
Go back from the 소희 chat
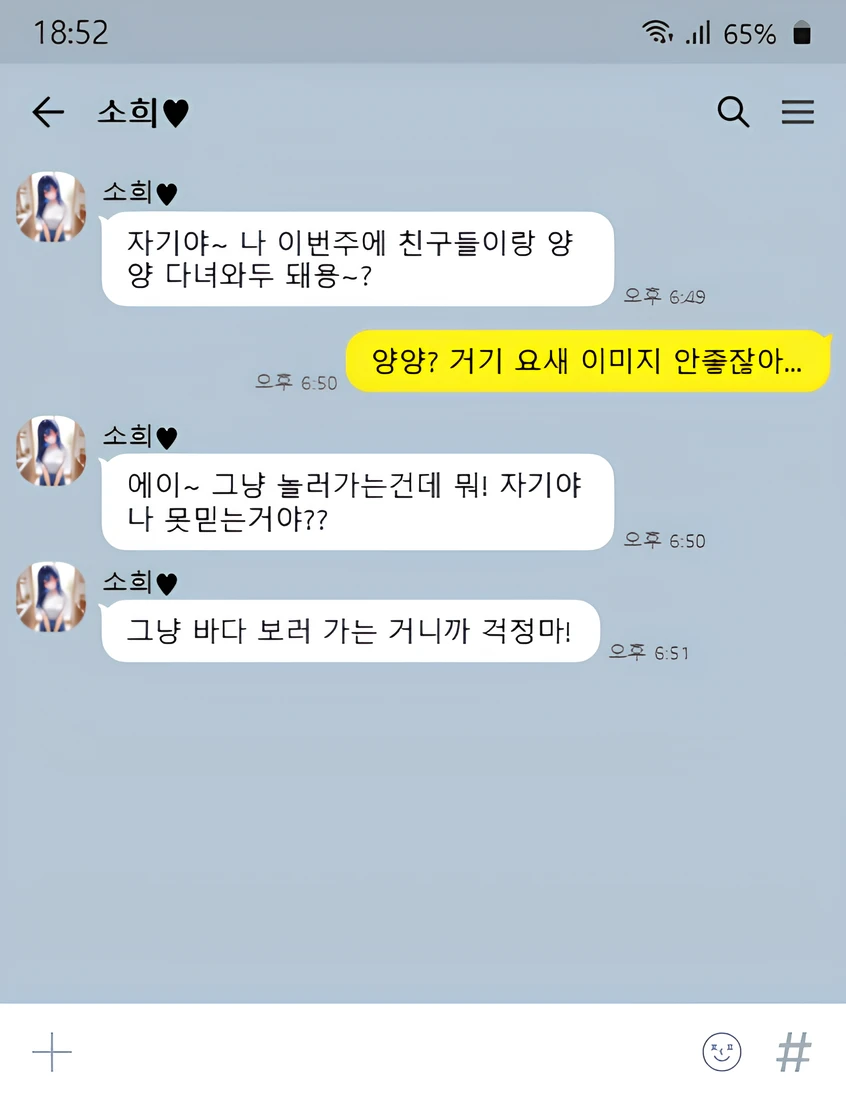coord(47,113)
